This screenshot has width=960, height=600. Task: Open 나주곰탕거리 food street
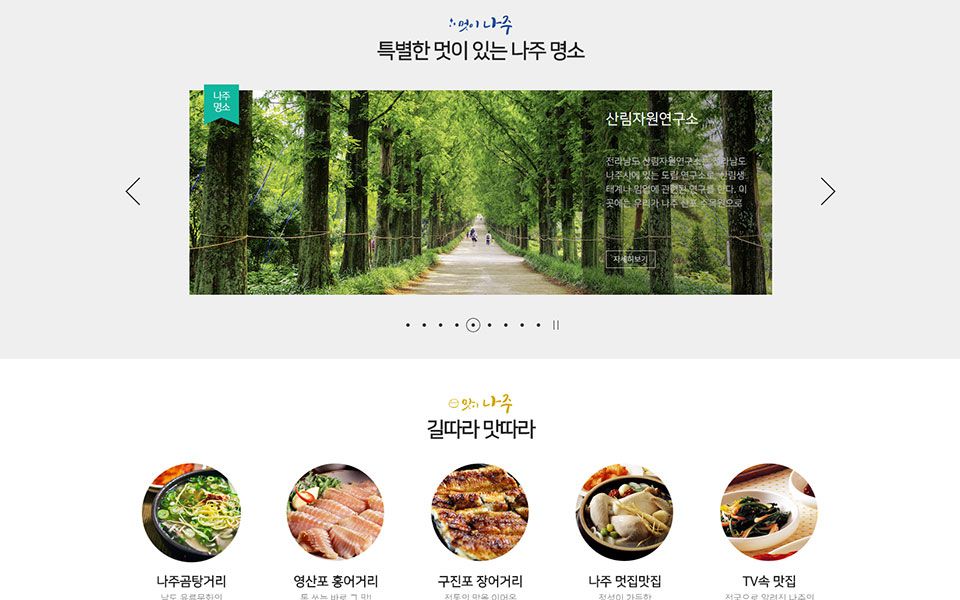(x=191, y=512)
